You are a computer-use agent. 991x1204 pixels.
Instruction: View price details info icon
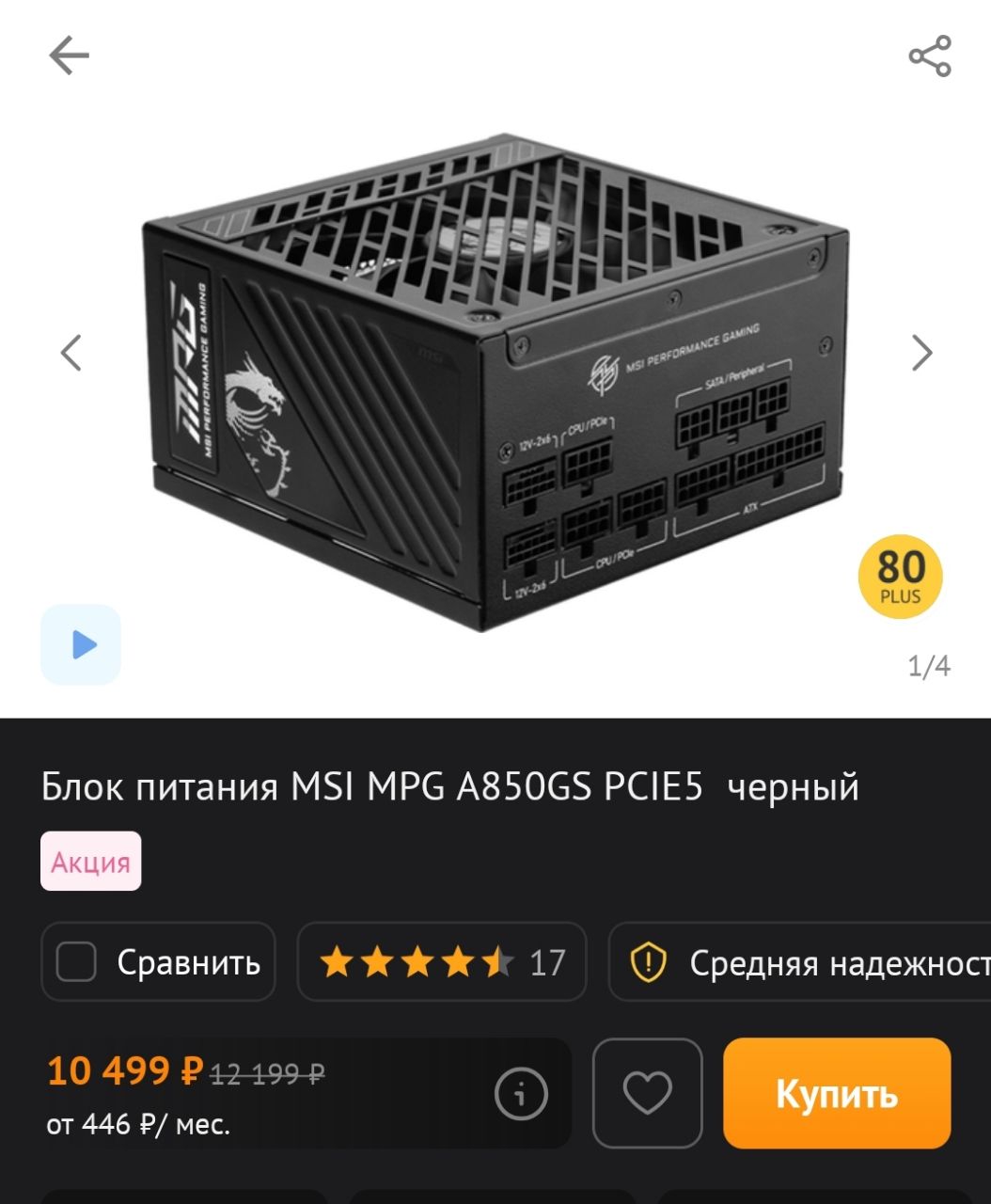tap(521, 1093)
